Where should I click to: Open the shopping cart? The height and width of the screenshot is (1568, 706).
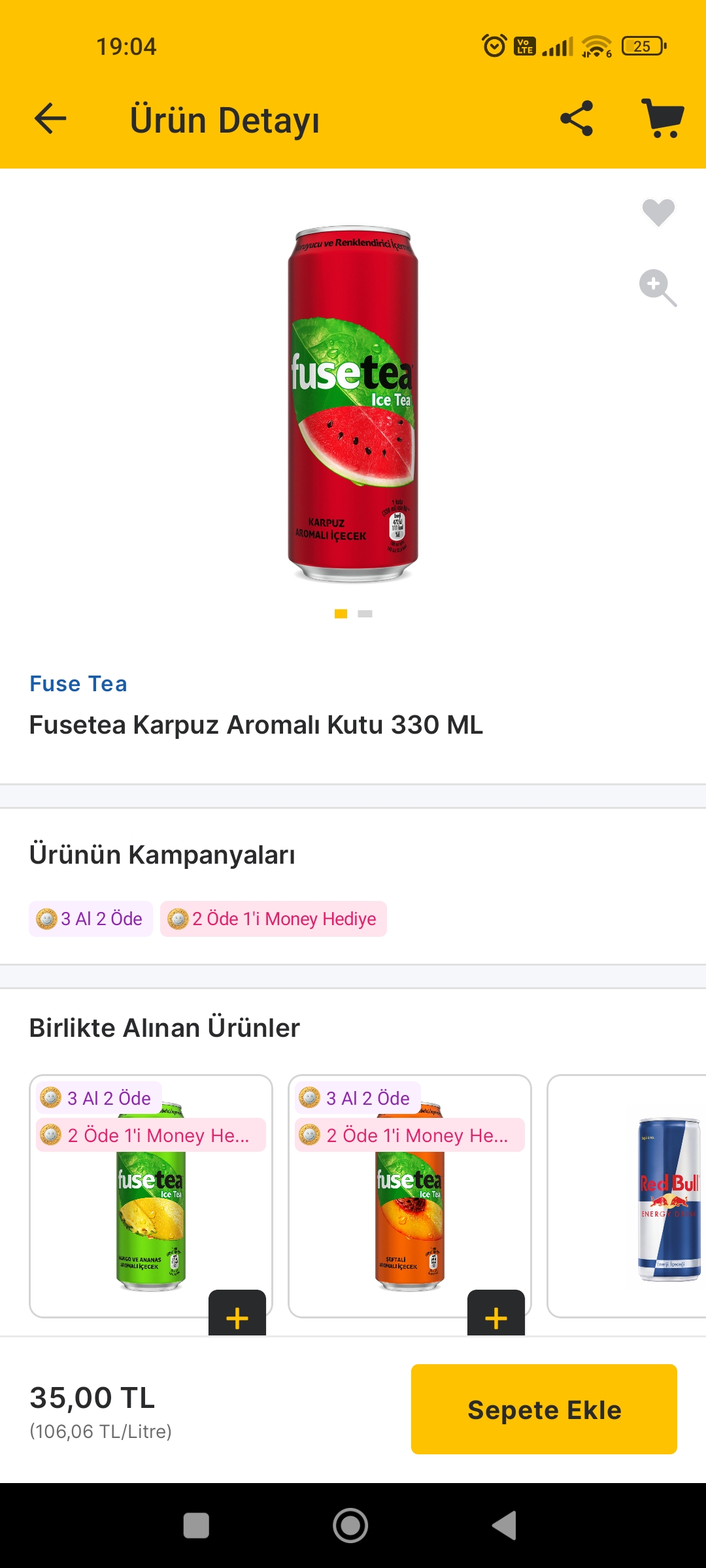click(662, 119)
